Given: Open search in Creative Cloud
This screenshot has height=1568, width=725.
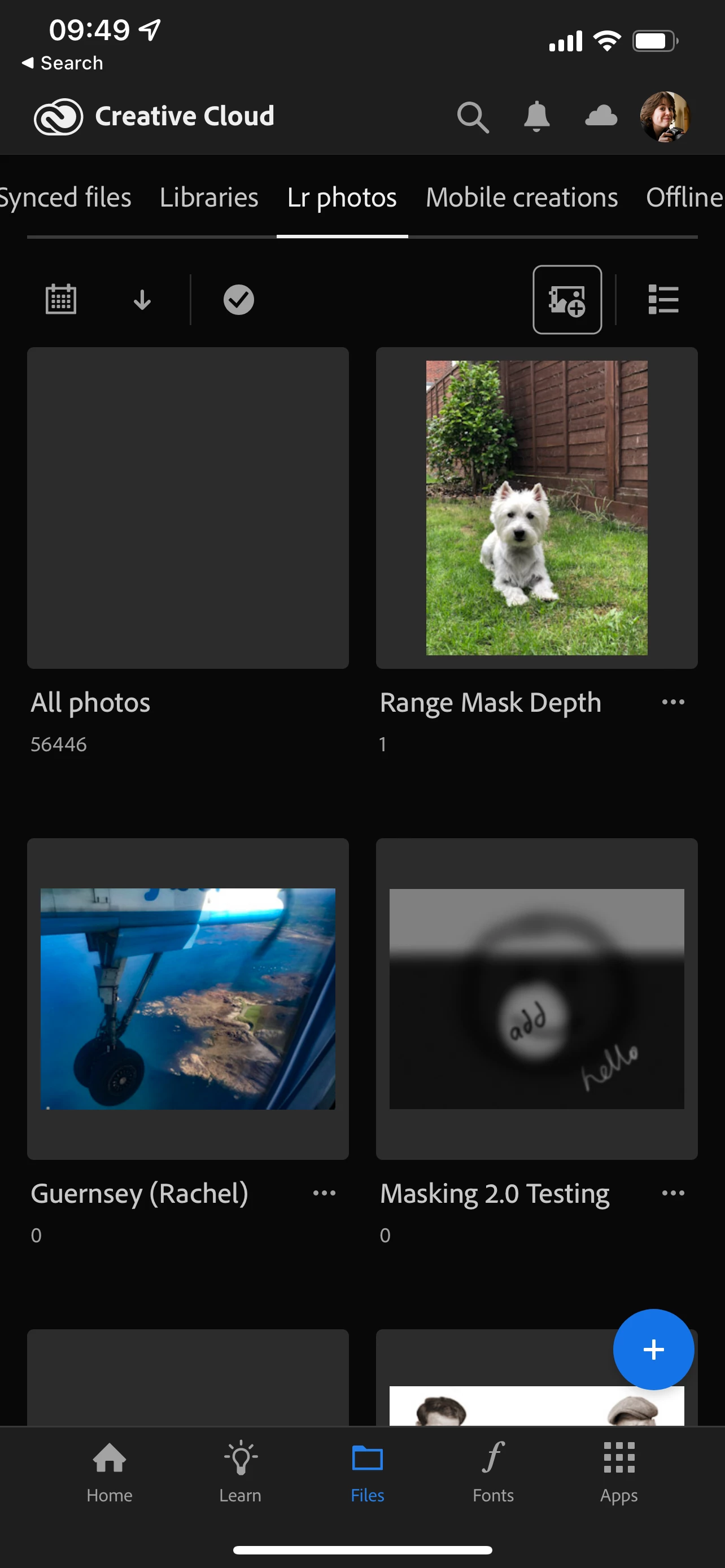Looking at the screenshot, I should pos(473,116).
